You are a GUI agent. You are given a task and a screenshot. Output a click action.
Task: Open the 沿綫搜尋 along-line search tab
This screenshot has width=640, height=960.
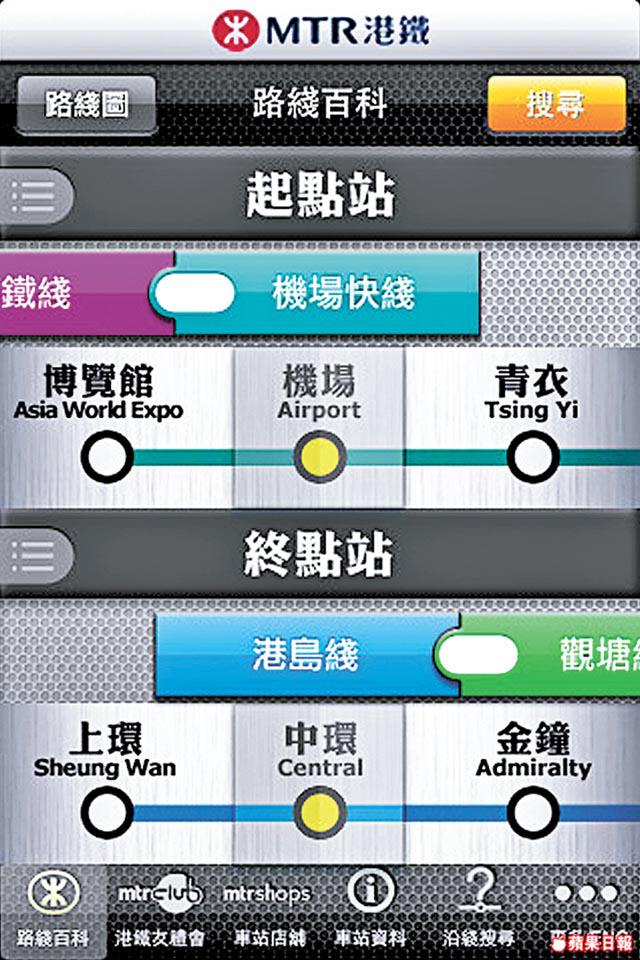click(479, 910)
